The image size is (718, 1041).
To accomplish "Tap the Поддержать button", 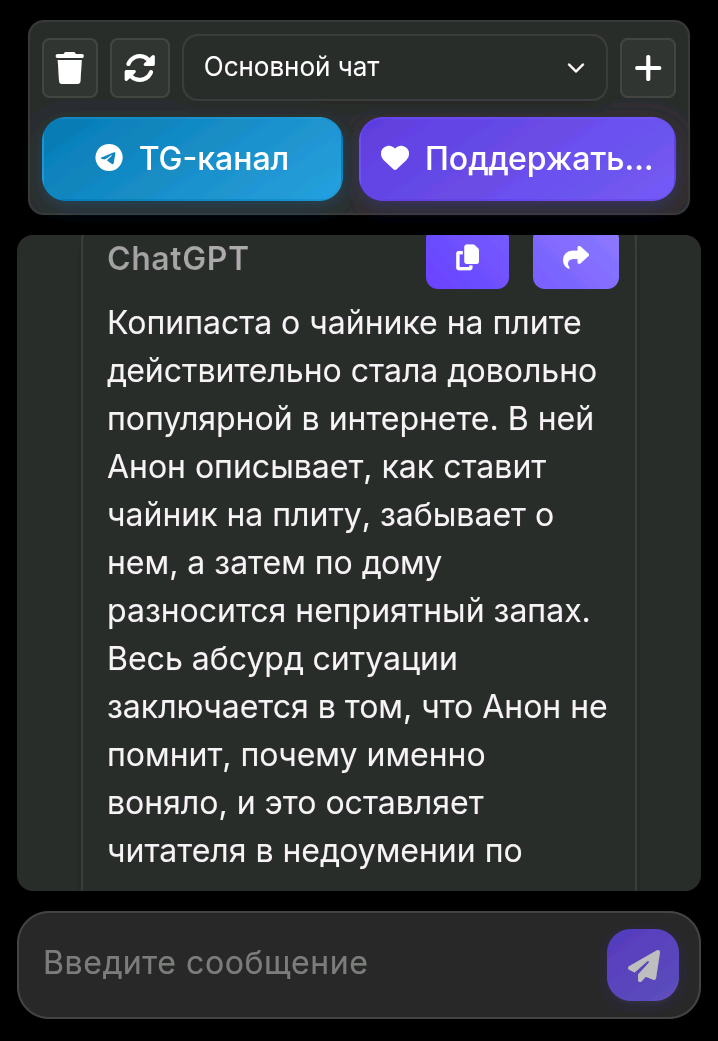I will pos(517,159).
